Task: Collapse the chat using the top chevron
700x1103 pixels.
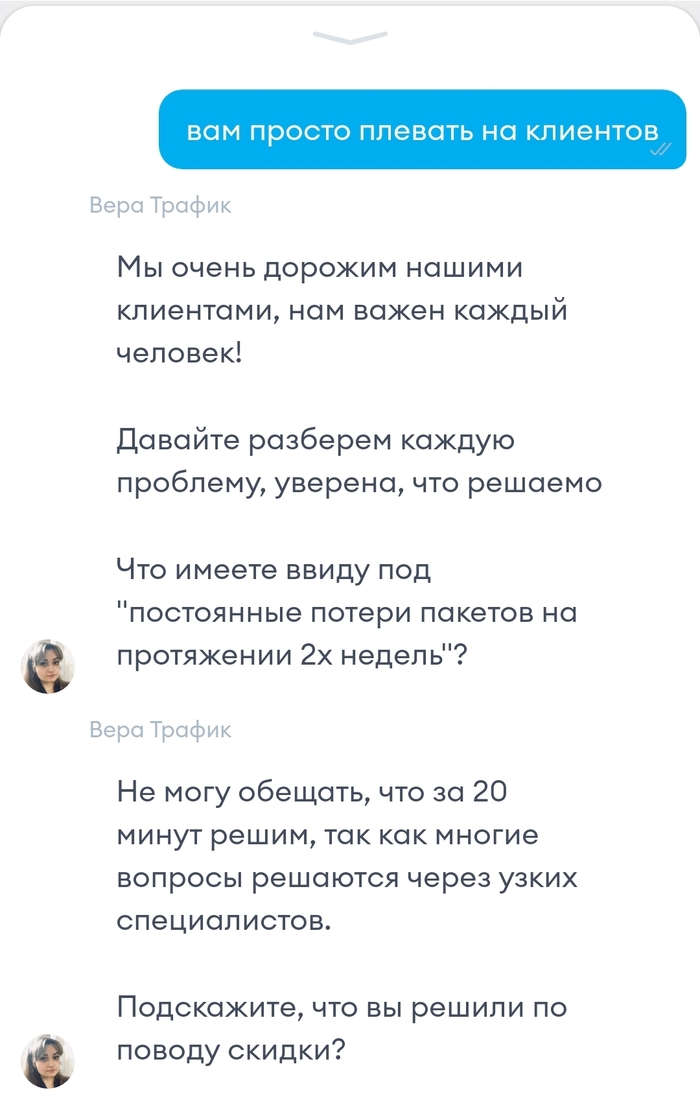Action: [349, 38]
